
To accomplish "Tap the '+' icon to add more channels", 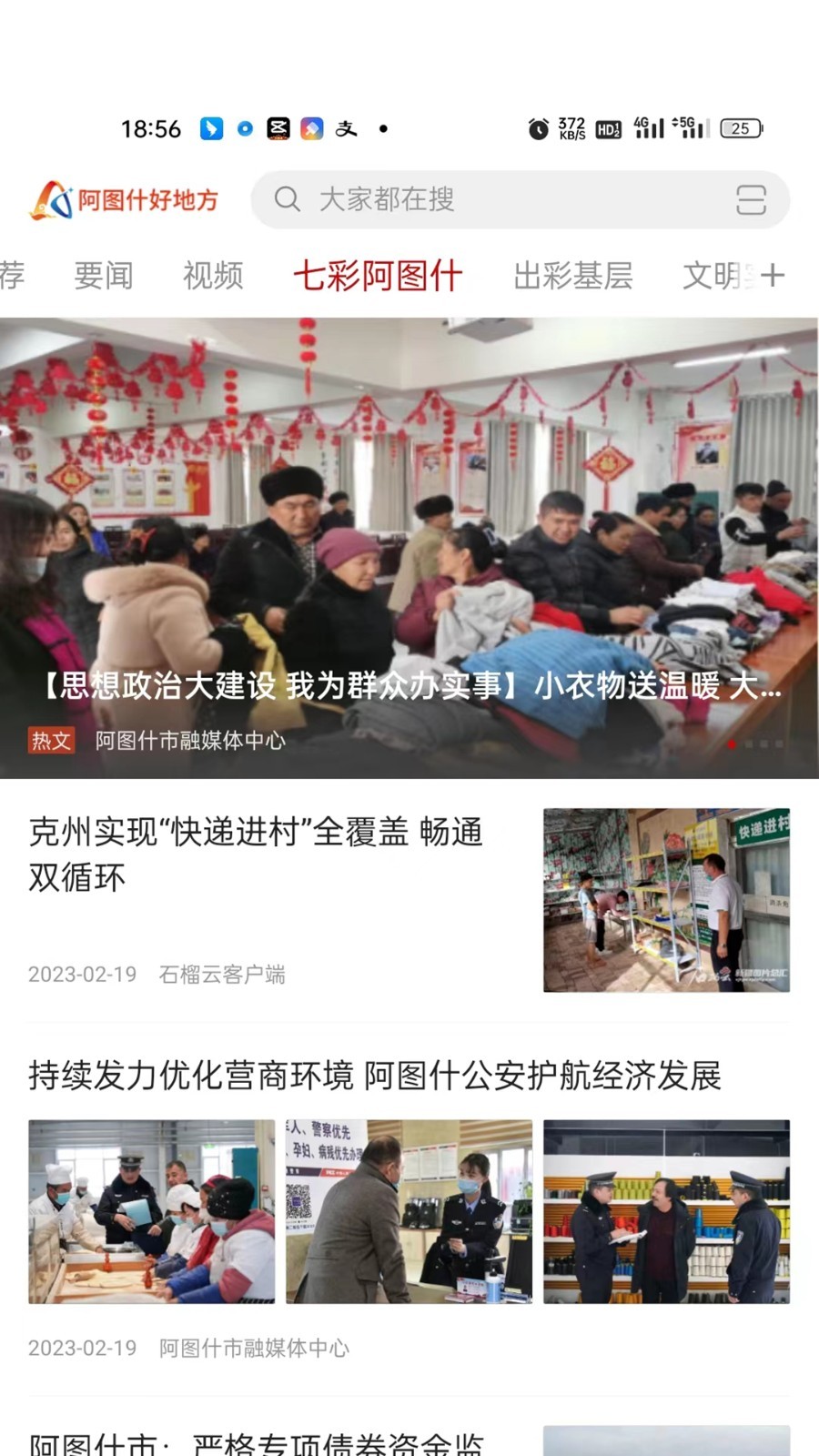I will tap(773, 275).
